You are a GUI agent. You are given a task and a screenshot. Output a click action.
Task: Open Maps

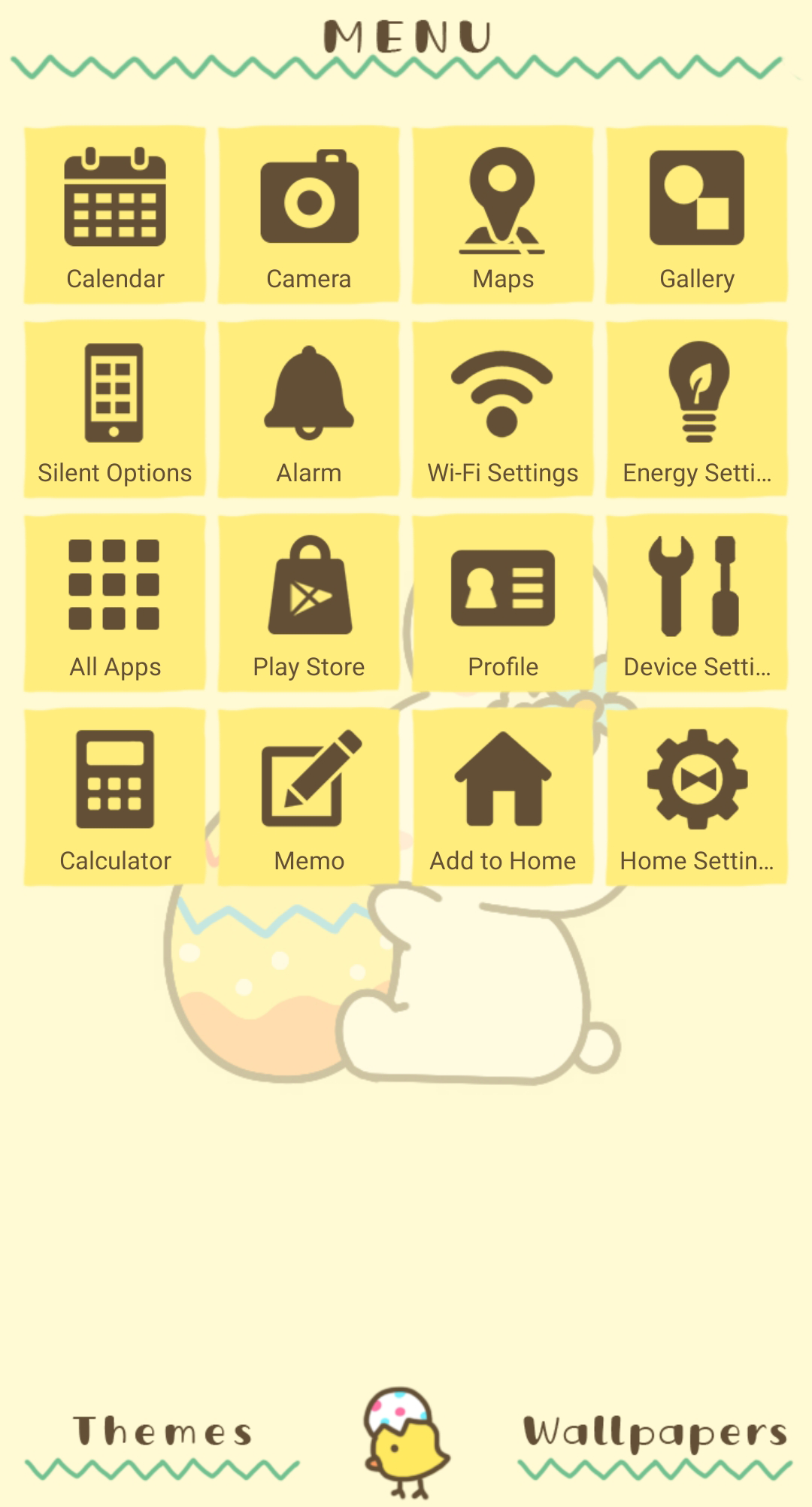pyautogui.click(x=503, y=215)
